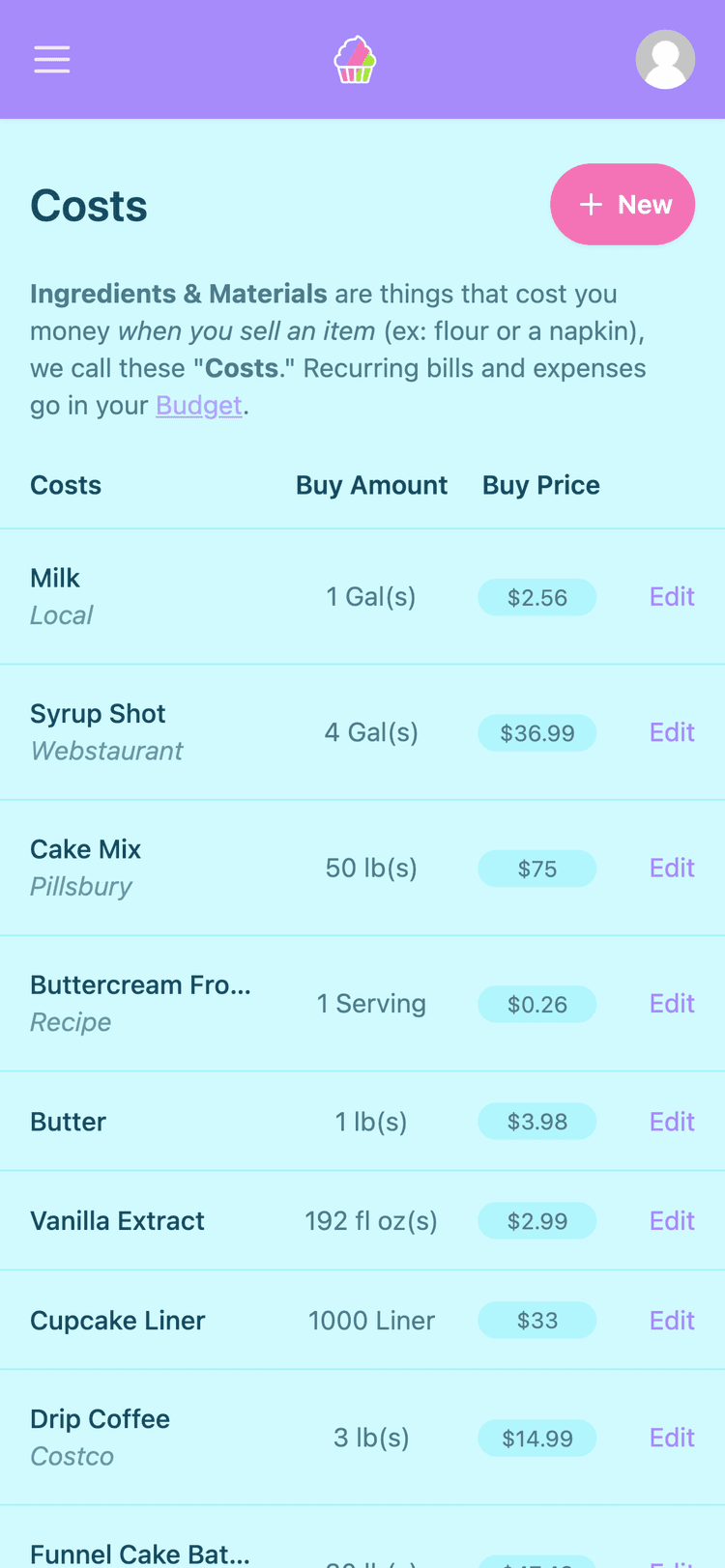Click the $2.56 price badge for Milk
This screenshot has height=1568, width=725.
[537, 596]
